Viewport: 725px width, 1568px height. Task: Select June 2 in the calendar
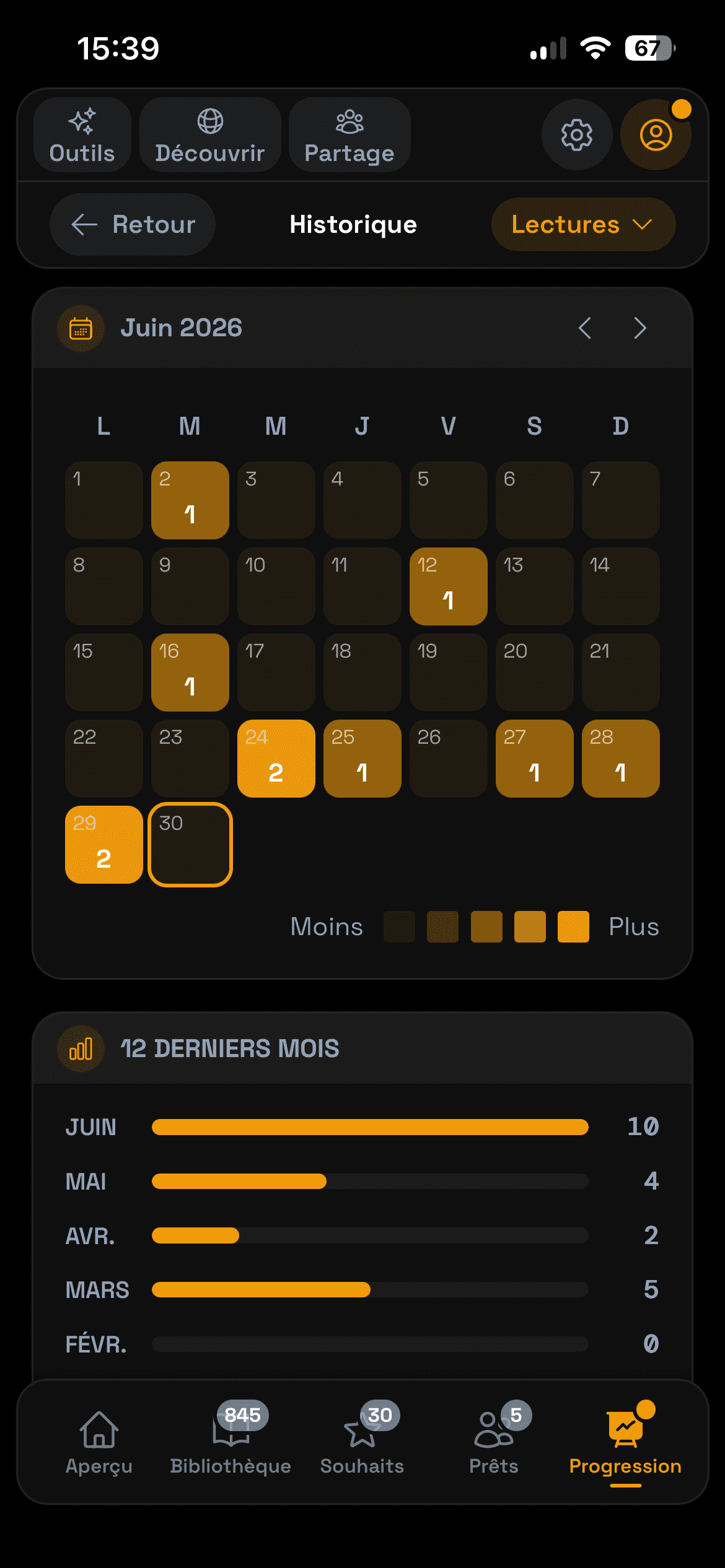190,500
